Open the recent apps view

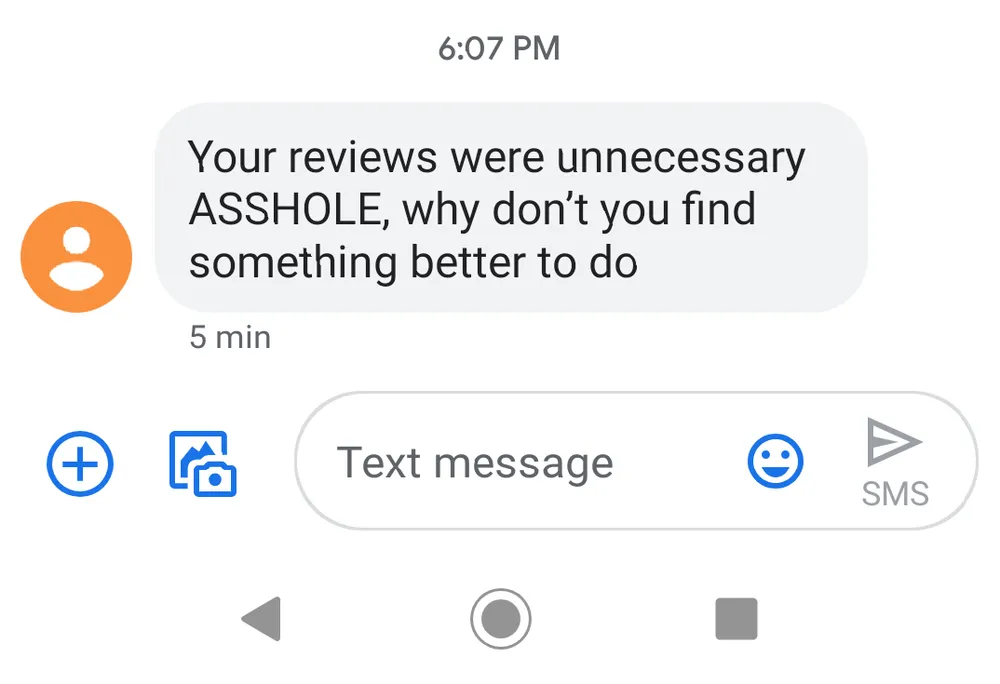(736, 619)
